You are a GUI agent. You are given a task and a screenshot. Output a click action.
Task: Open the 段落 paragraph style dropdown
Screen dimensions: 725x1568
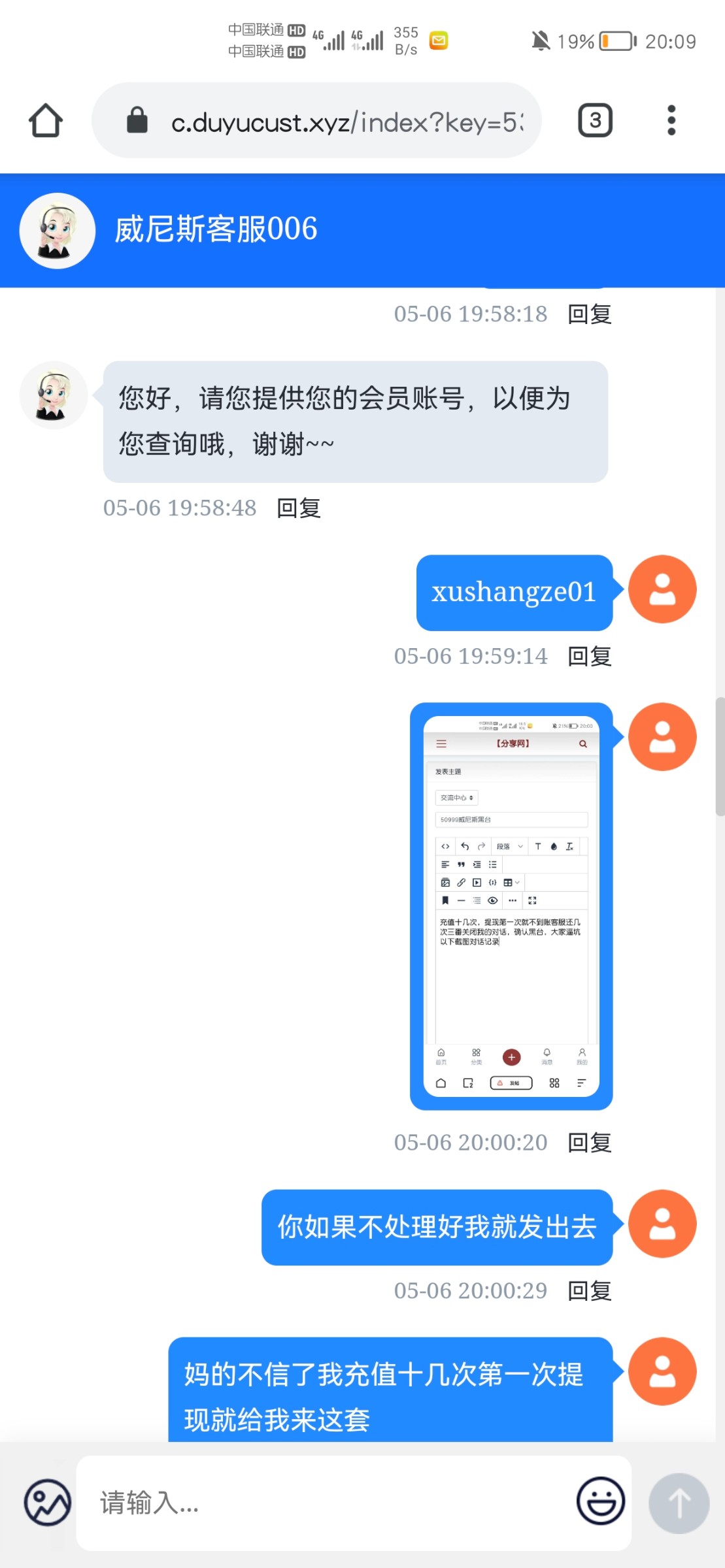click(510, 846)
